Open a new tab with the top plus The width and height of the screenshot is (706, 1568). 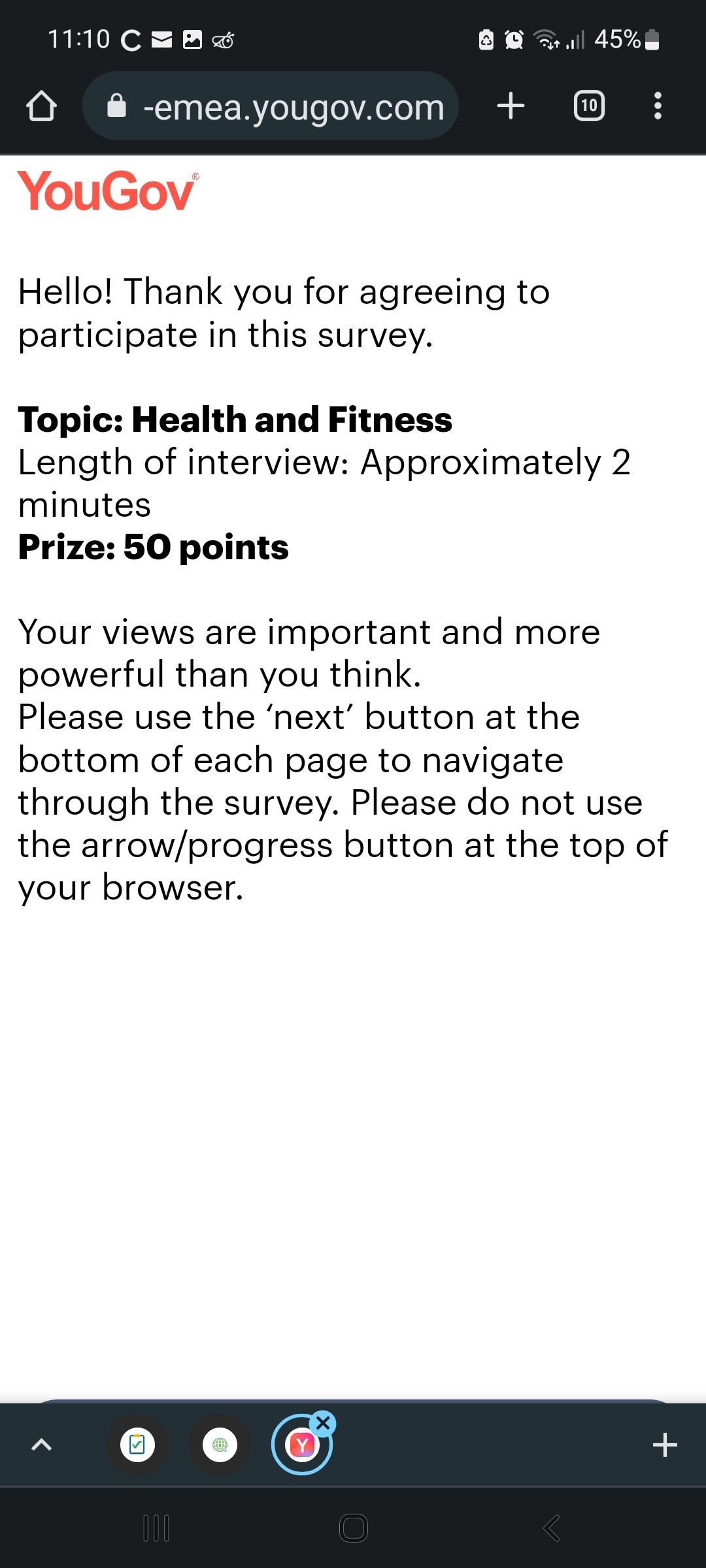(x=511, y=106)
